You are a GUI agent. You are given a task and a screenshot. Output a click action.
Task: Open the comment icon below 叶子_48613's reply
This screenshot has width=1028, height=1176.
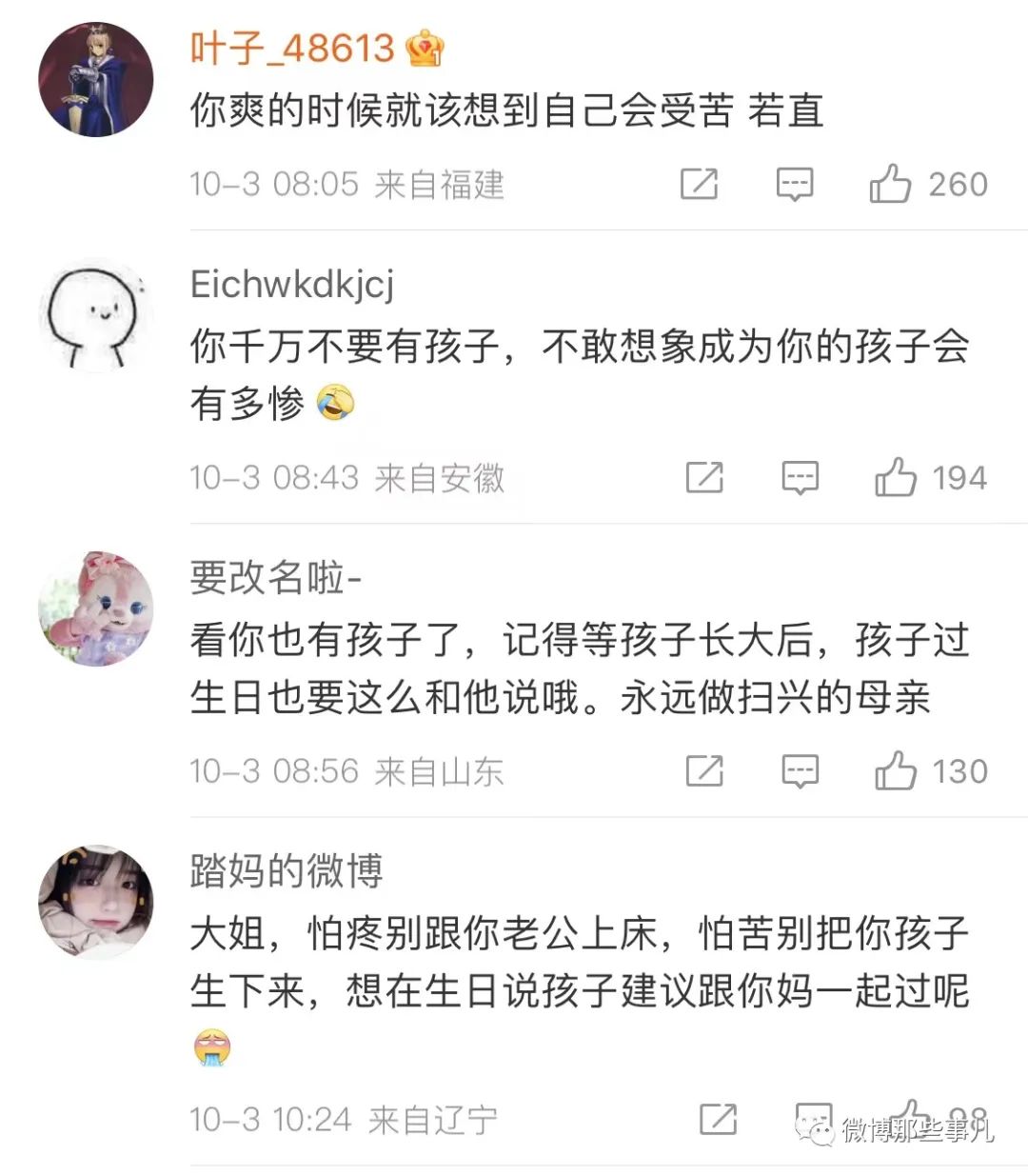point(794,184)
